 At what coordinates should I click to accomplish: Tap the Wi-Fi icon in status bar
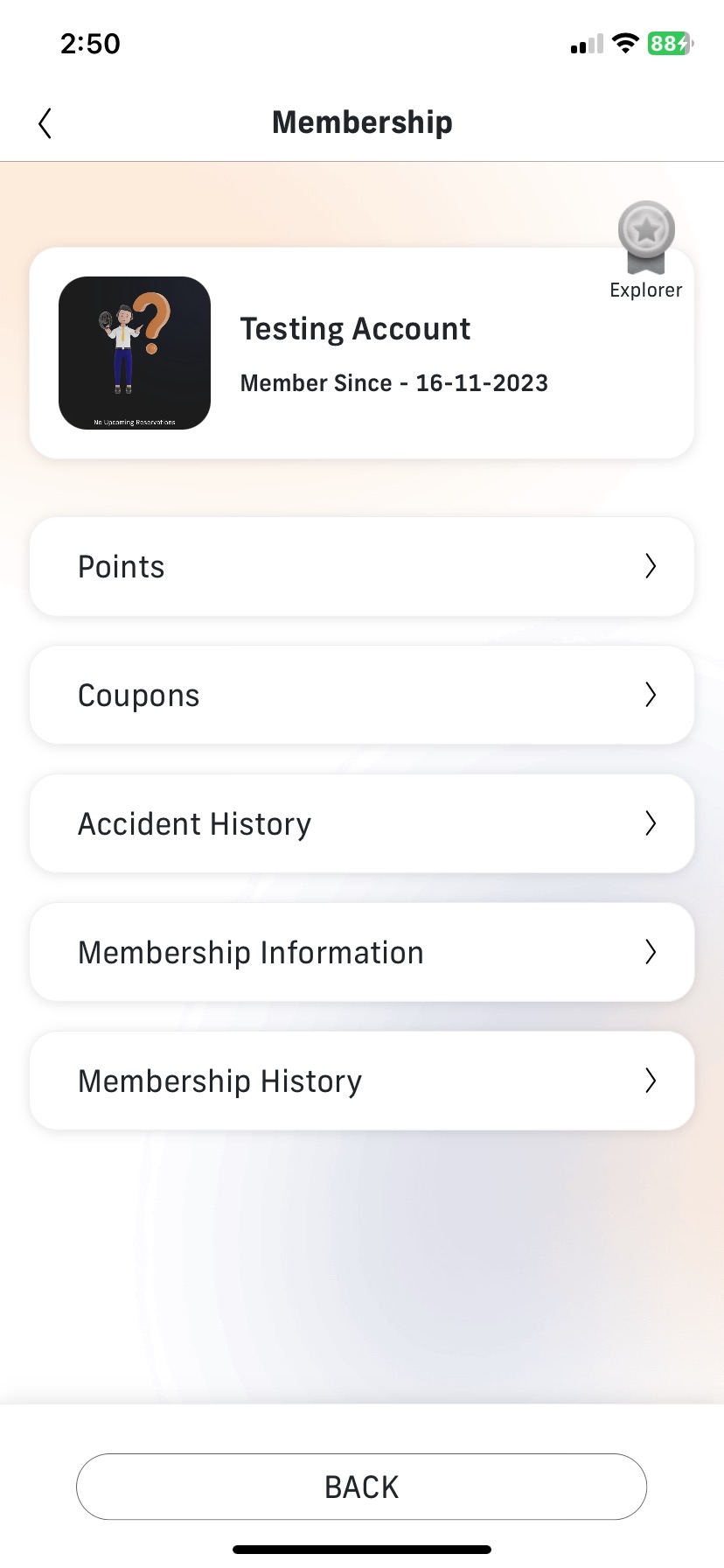click(624, 44)
